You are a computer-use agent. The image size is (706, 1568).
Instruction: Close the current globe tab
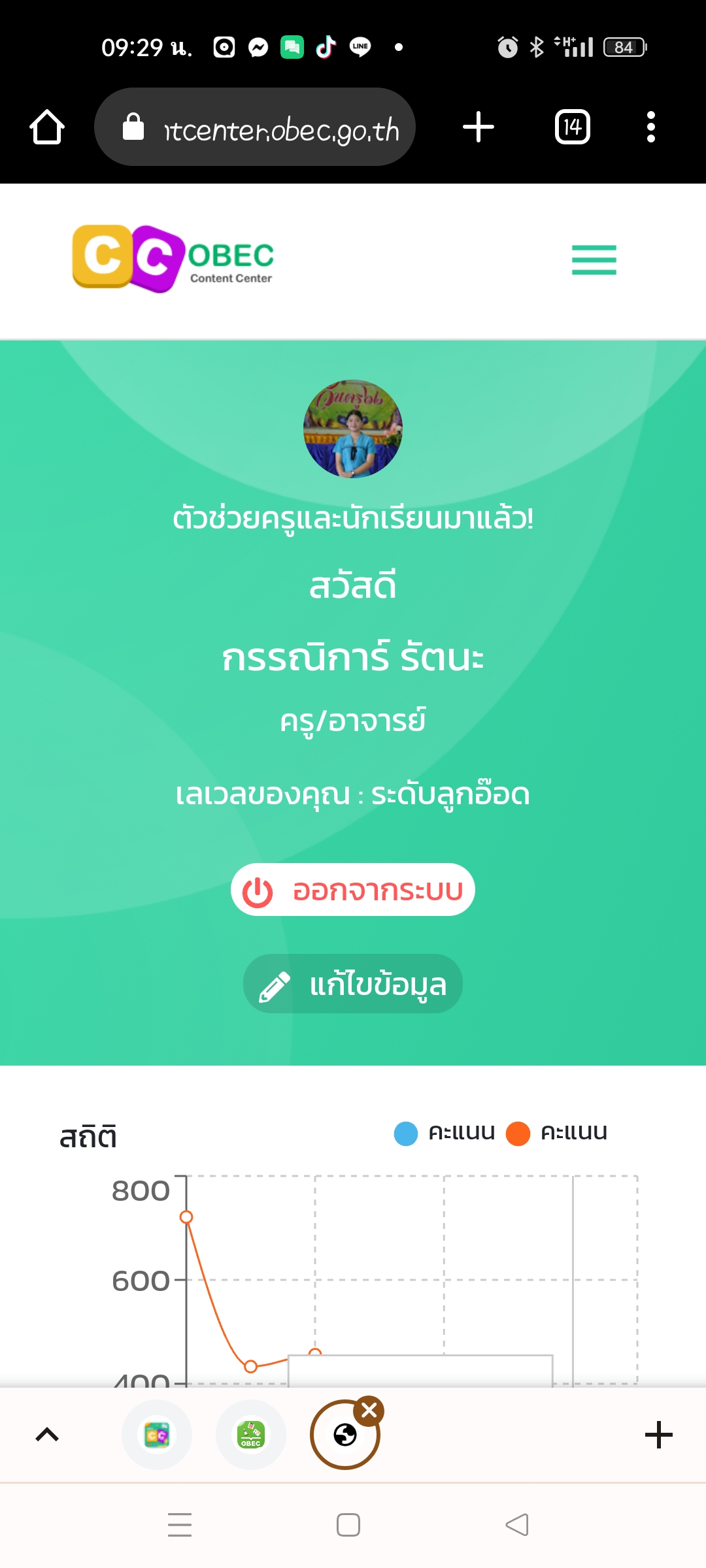pos(369,1411)
